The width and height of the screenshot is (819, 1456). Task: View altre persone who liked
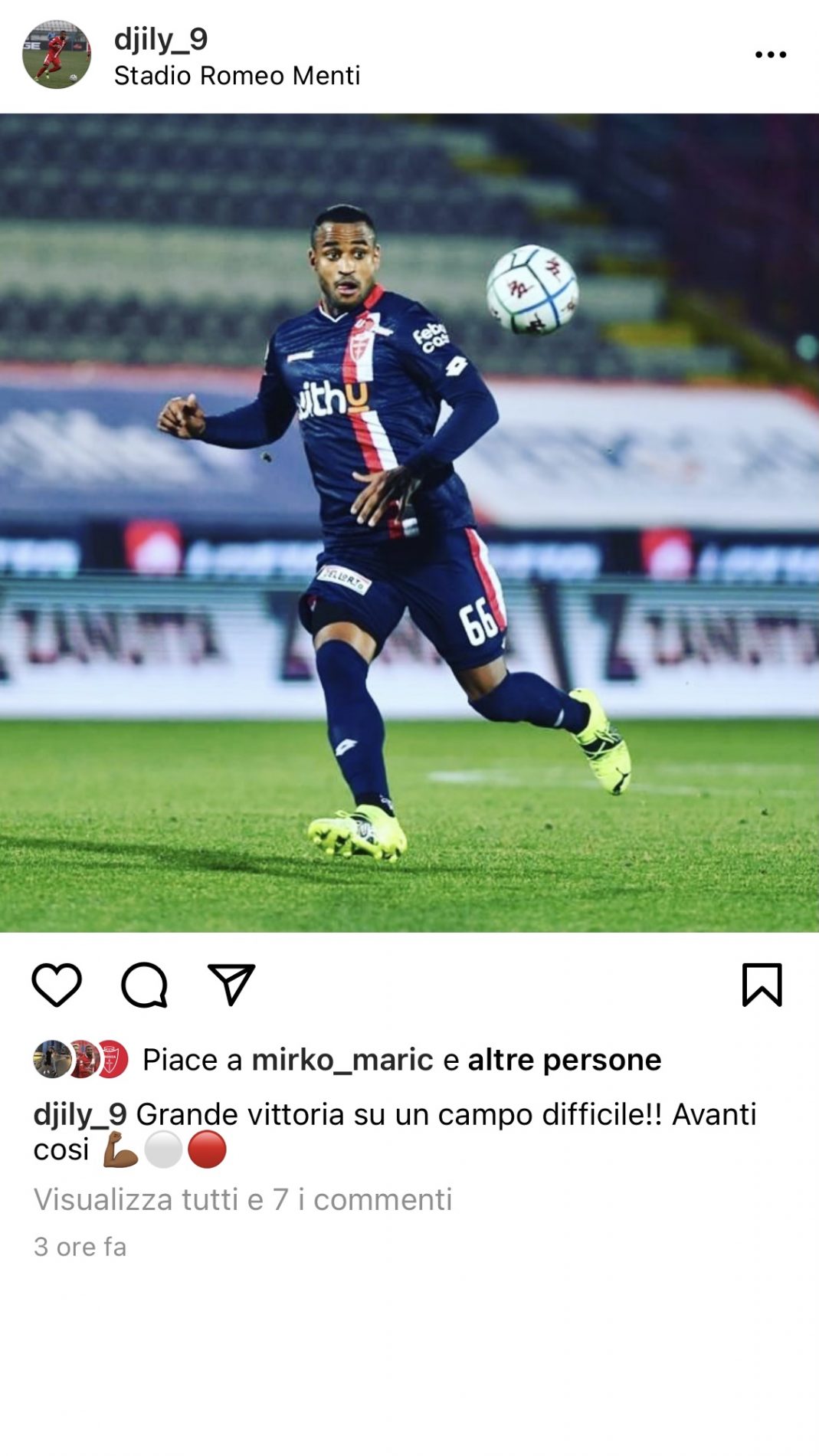click(x=564, y=1060)
